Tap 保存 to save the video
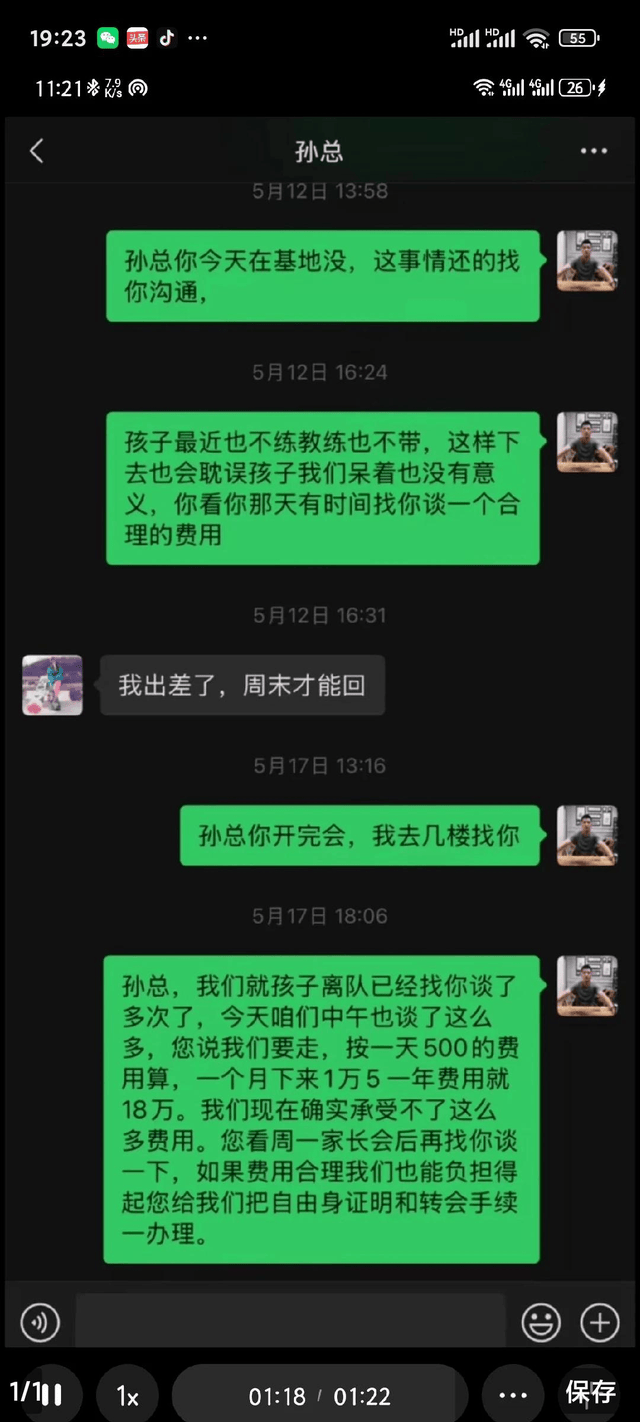Screen dimensions: 640x1422 [x=590, y=1392]
